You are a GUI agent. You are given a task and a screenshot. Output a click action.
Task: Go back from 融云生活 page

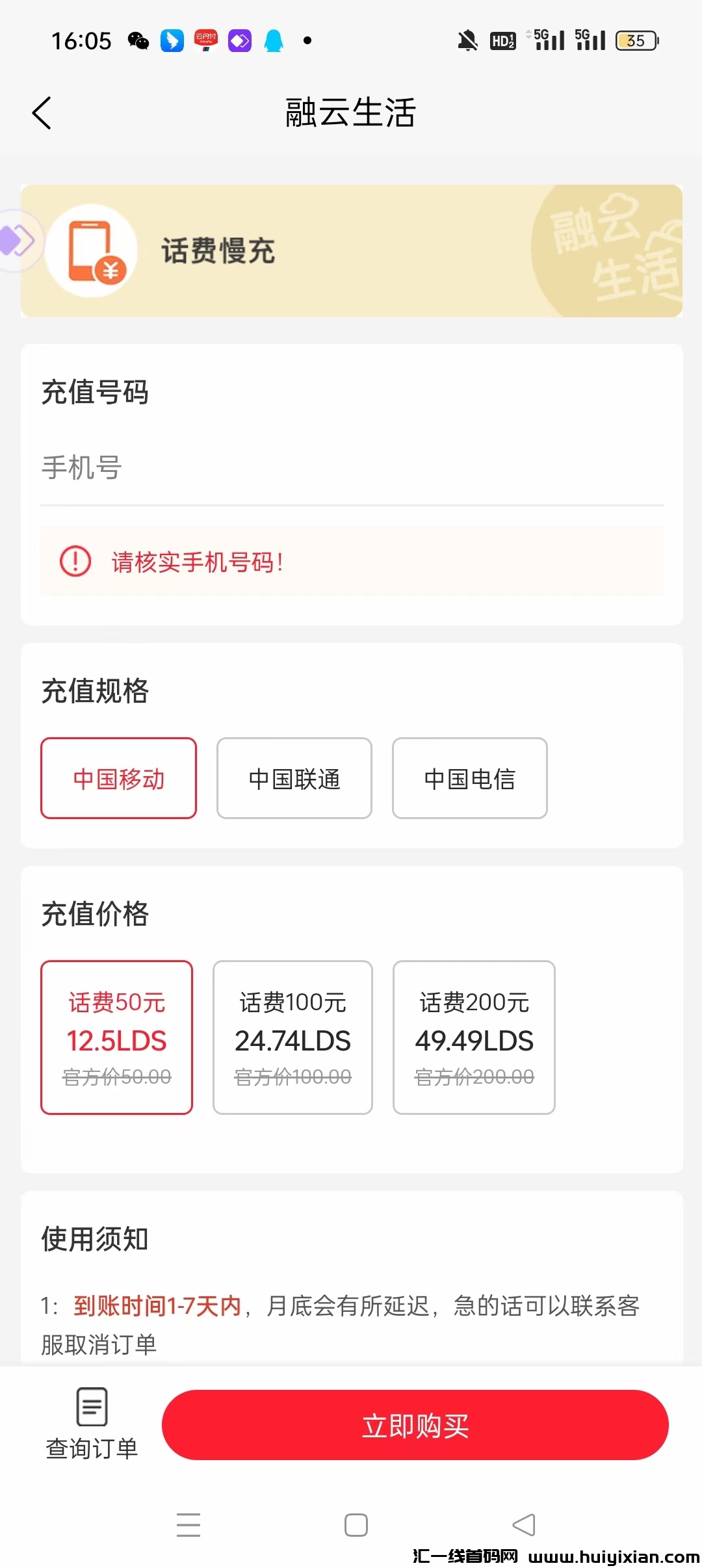(42, 113)
